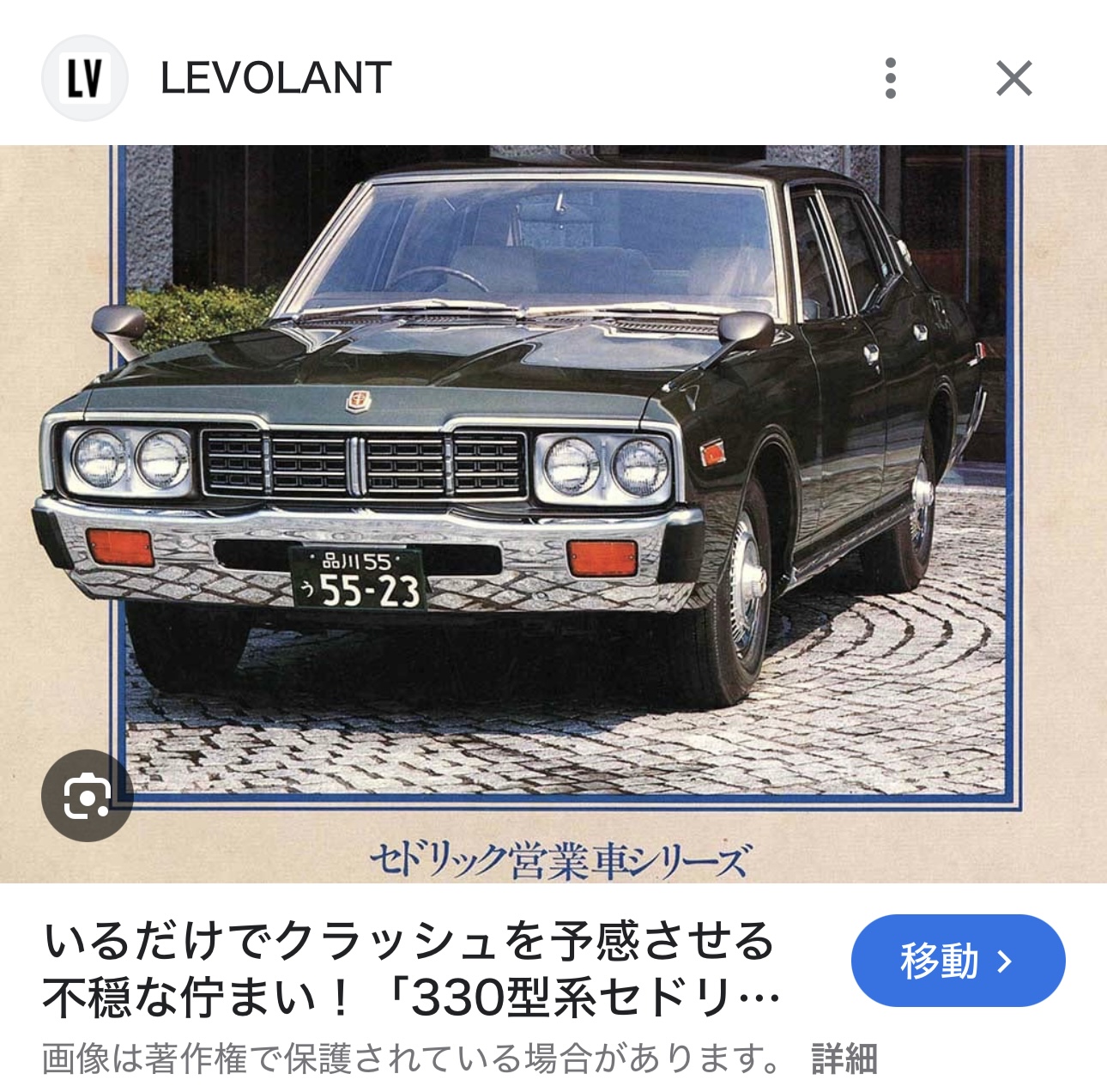The image size is (1107, 1092).
Task: Tap the 移動 button to visit the page
Action: point(957,961)
